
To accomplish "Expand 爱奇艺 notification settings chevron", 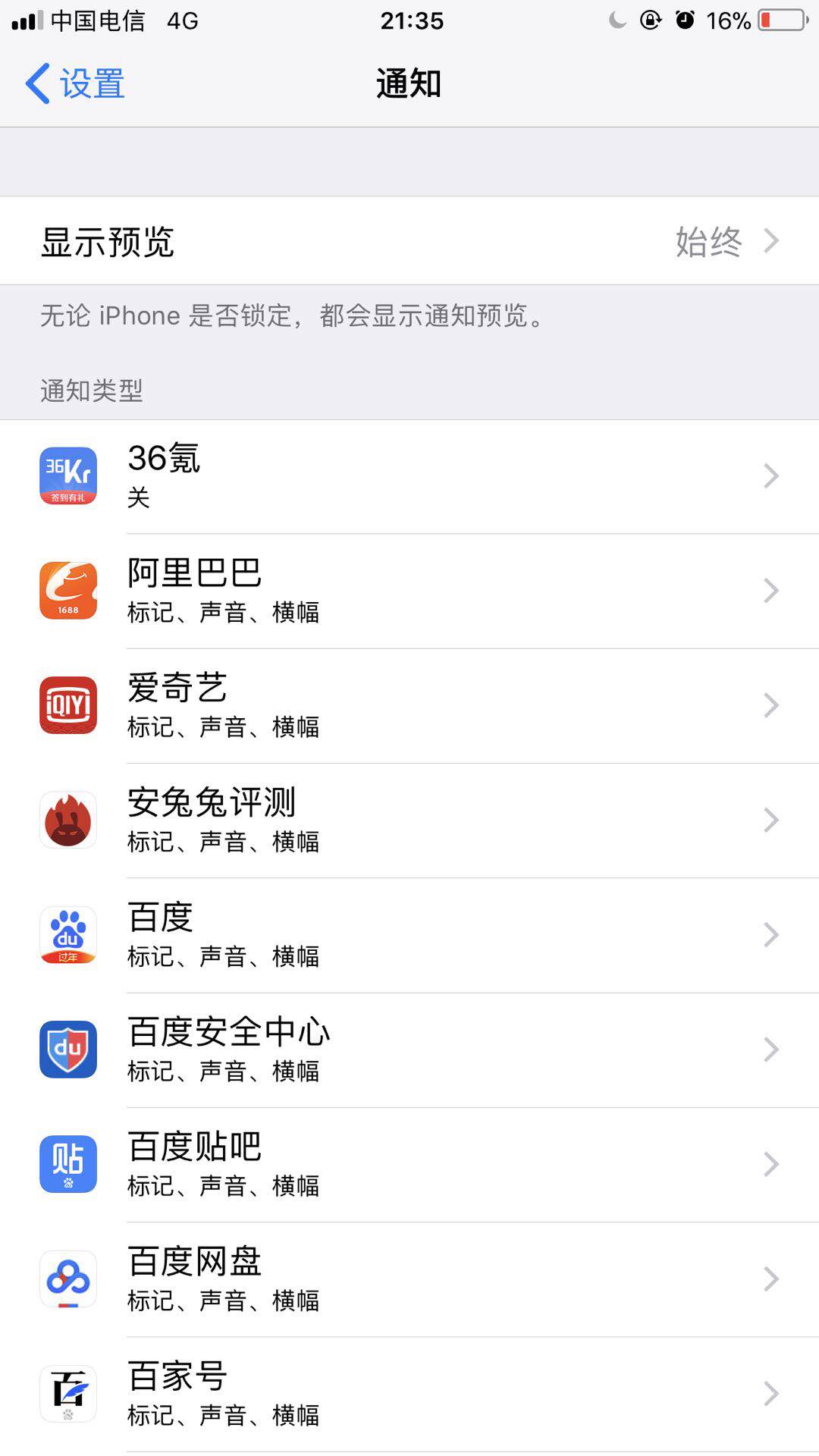I will point(770,705).
